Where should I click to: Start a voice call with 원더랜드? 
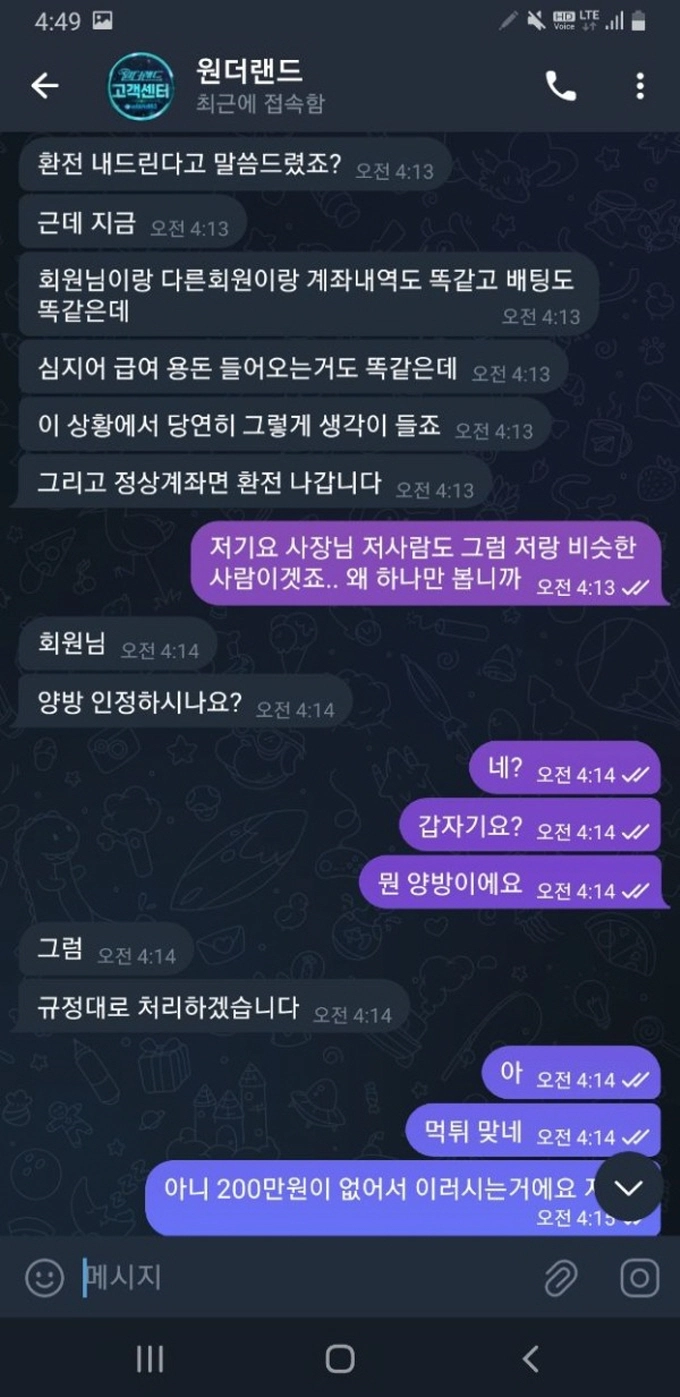click(x=560, y=86)
